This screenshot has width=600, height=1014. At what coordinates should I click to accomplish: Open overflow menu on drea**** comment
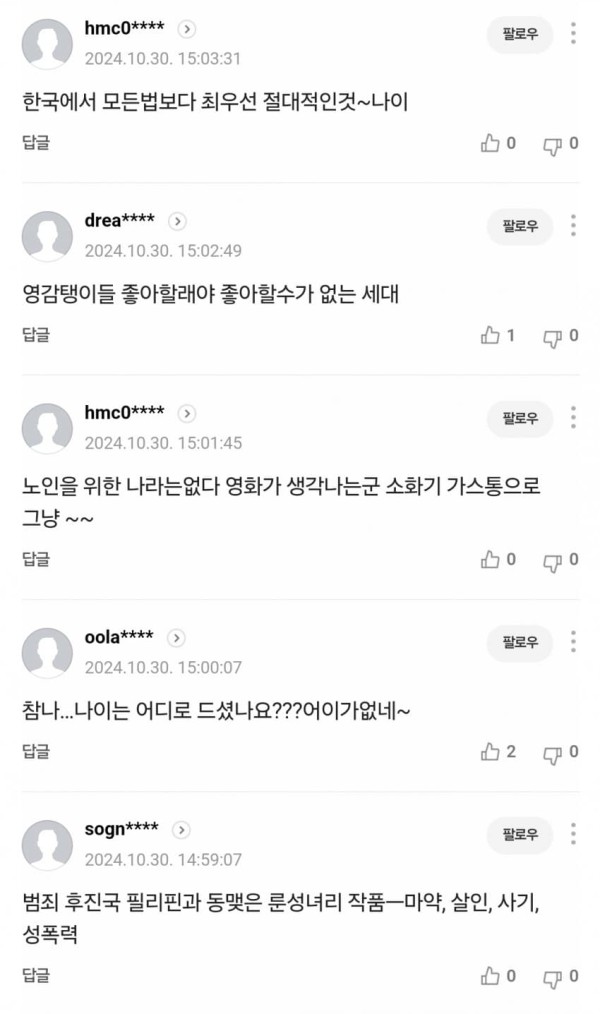573,226
